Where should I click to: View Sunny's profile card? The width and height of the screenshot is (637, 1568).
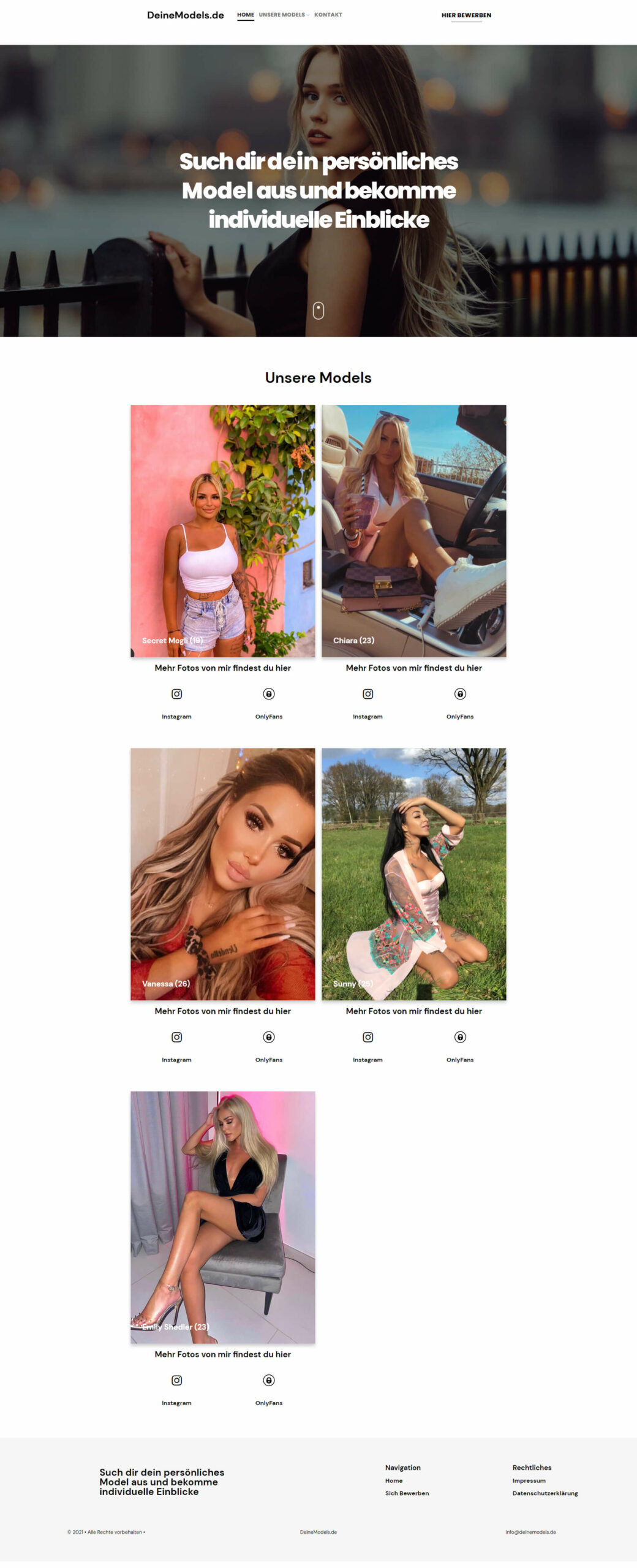pos(413,873)
